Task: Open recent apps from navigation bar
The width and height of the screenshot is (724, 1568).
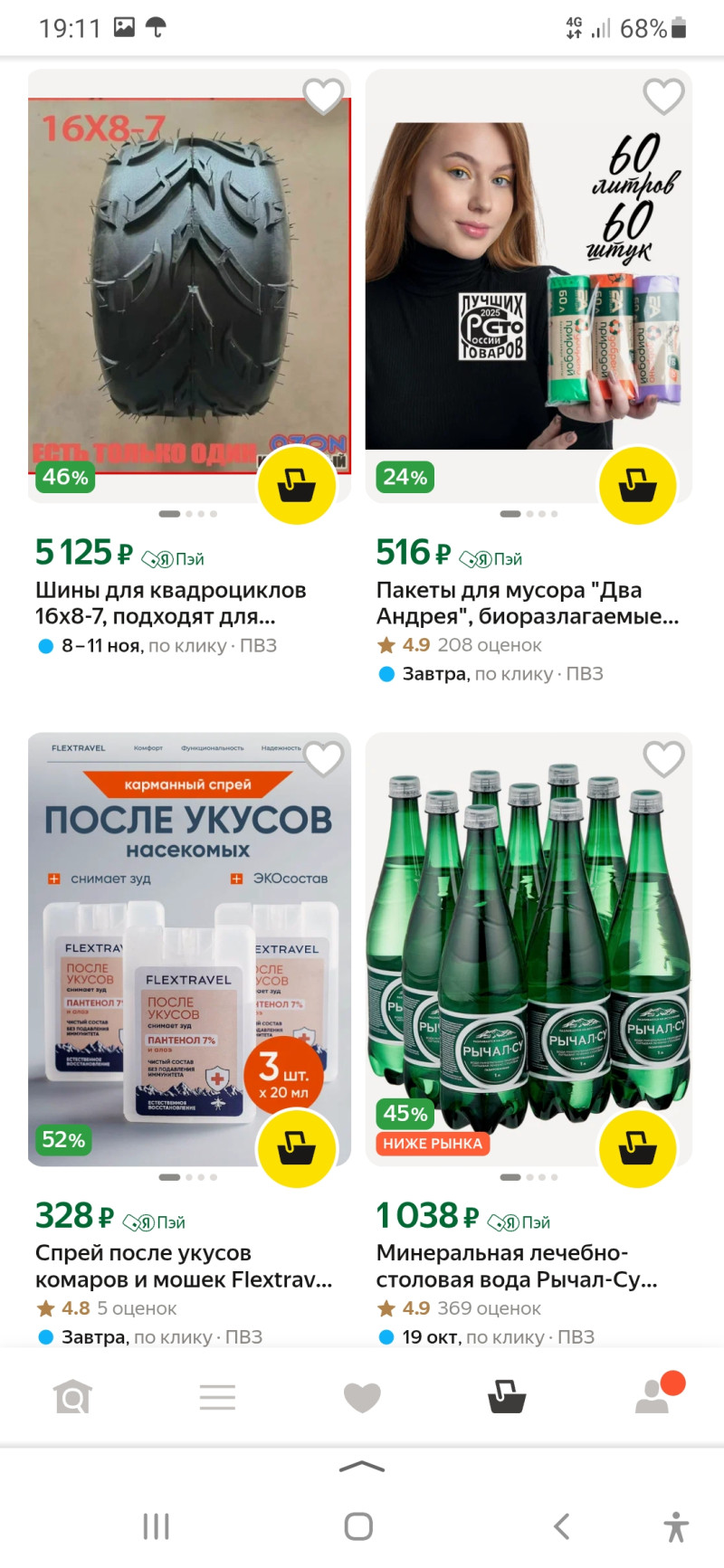Action: 157,1526
